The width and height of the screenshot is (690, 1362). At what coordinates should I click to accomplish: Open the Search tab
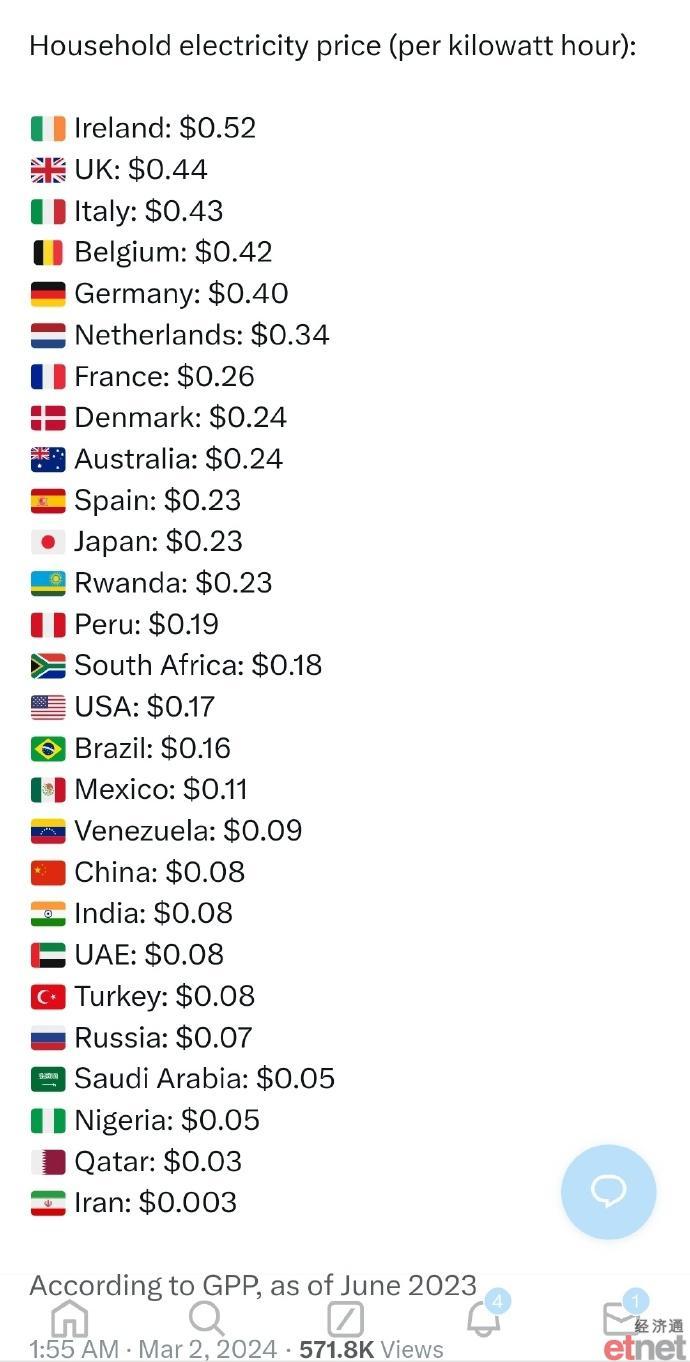coord(207,1319)
